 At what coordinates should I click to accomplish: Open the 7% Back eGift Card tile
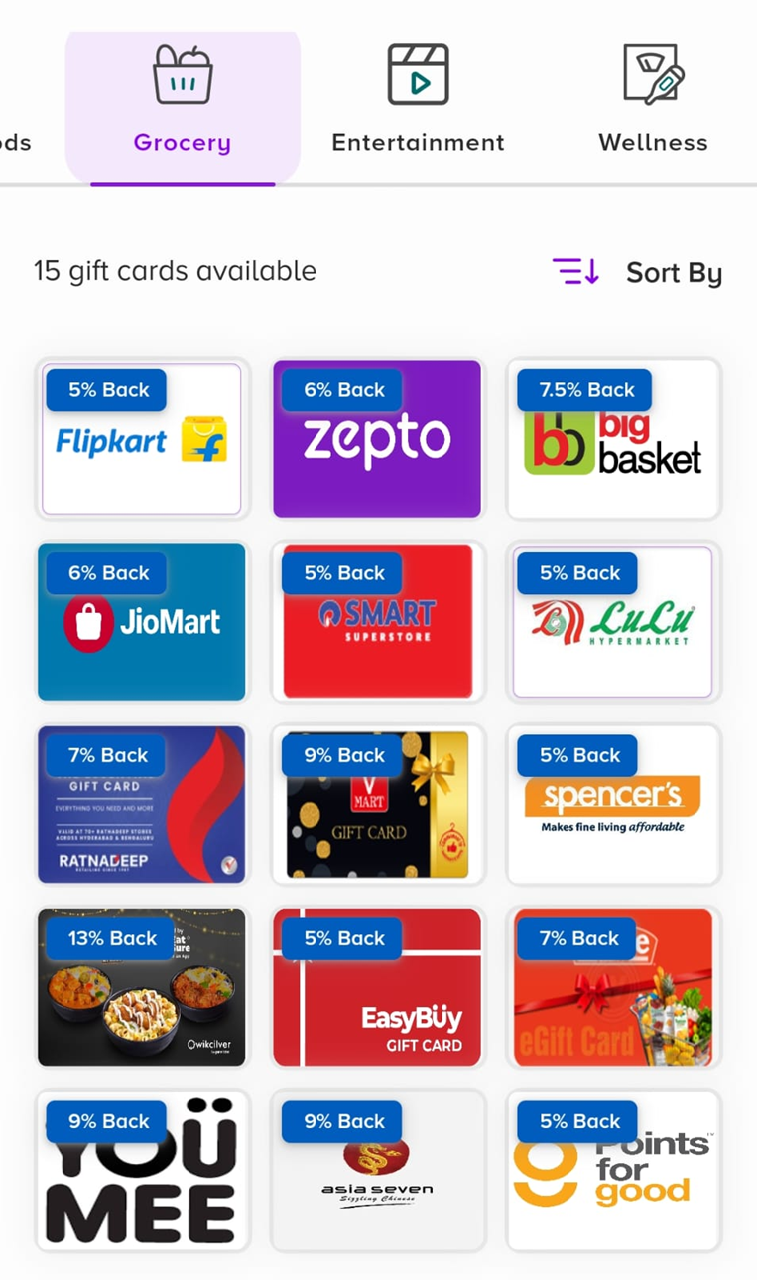click(x=613, y=988)
